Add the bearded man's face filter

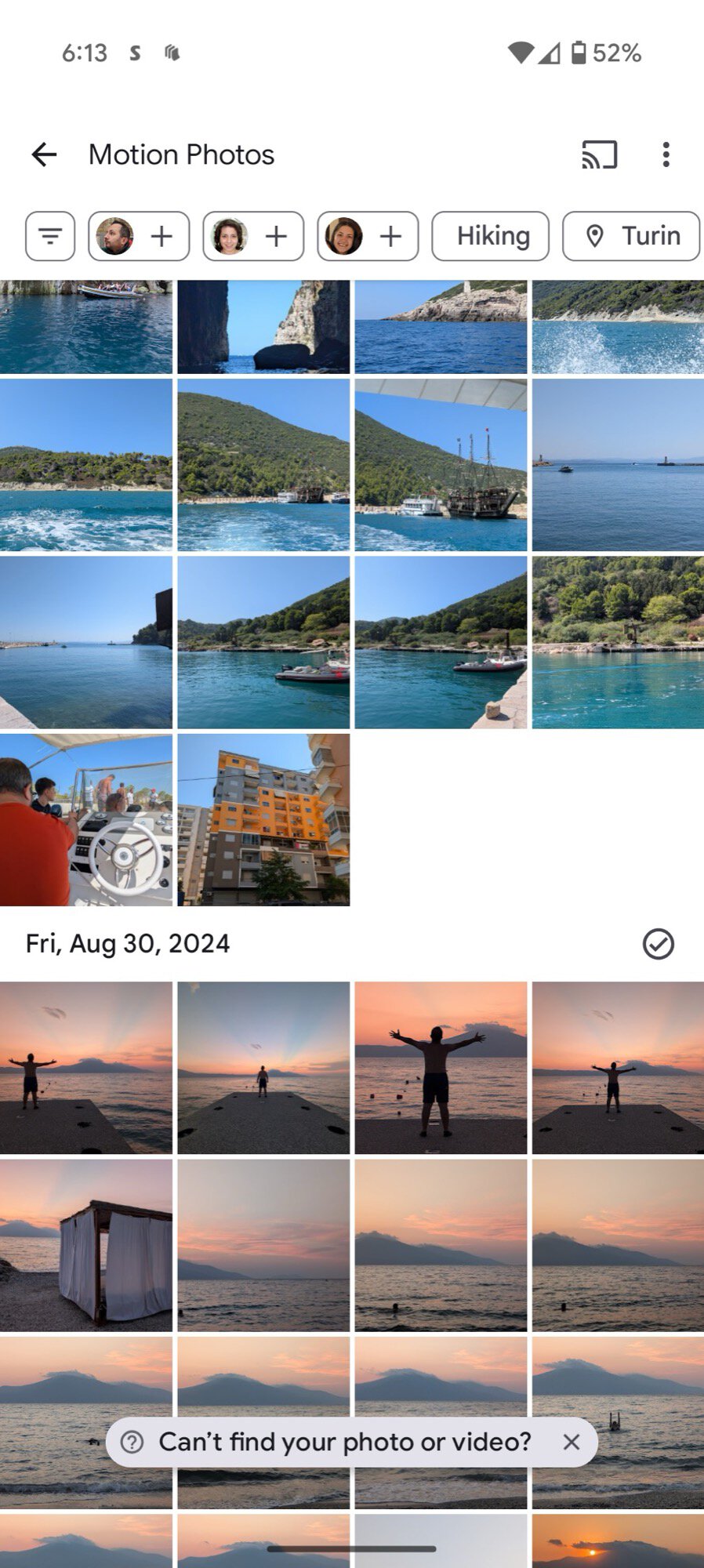click(x=139, y=236)
